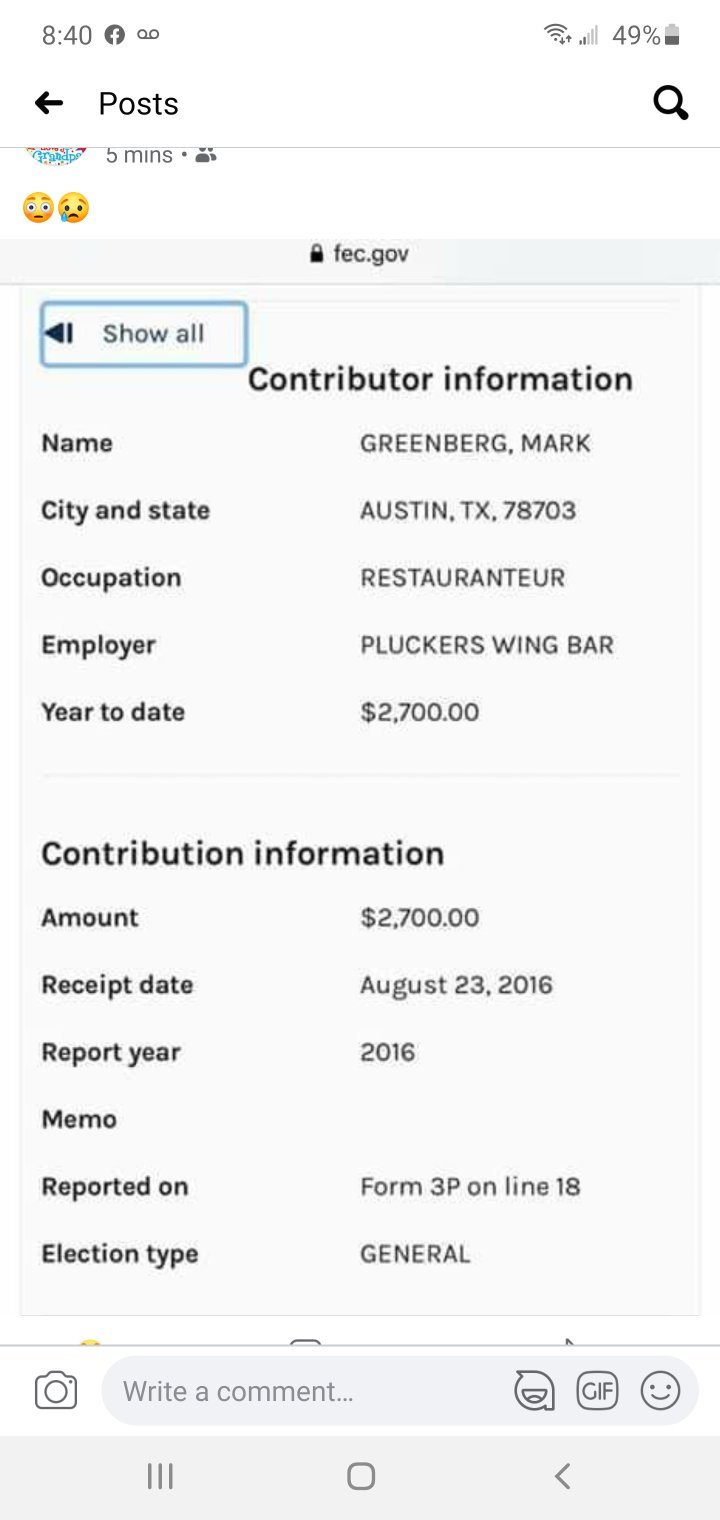
Task: Add a GIF to the comment
Action: (x=597, y=1391)
